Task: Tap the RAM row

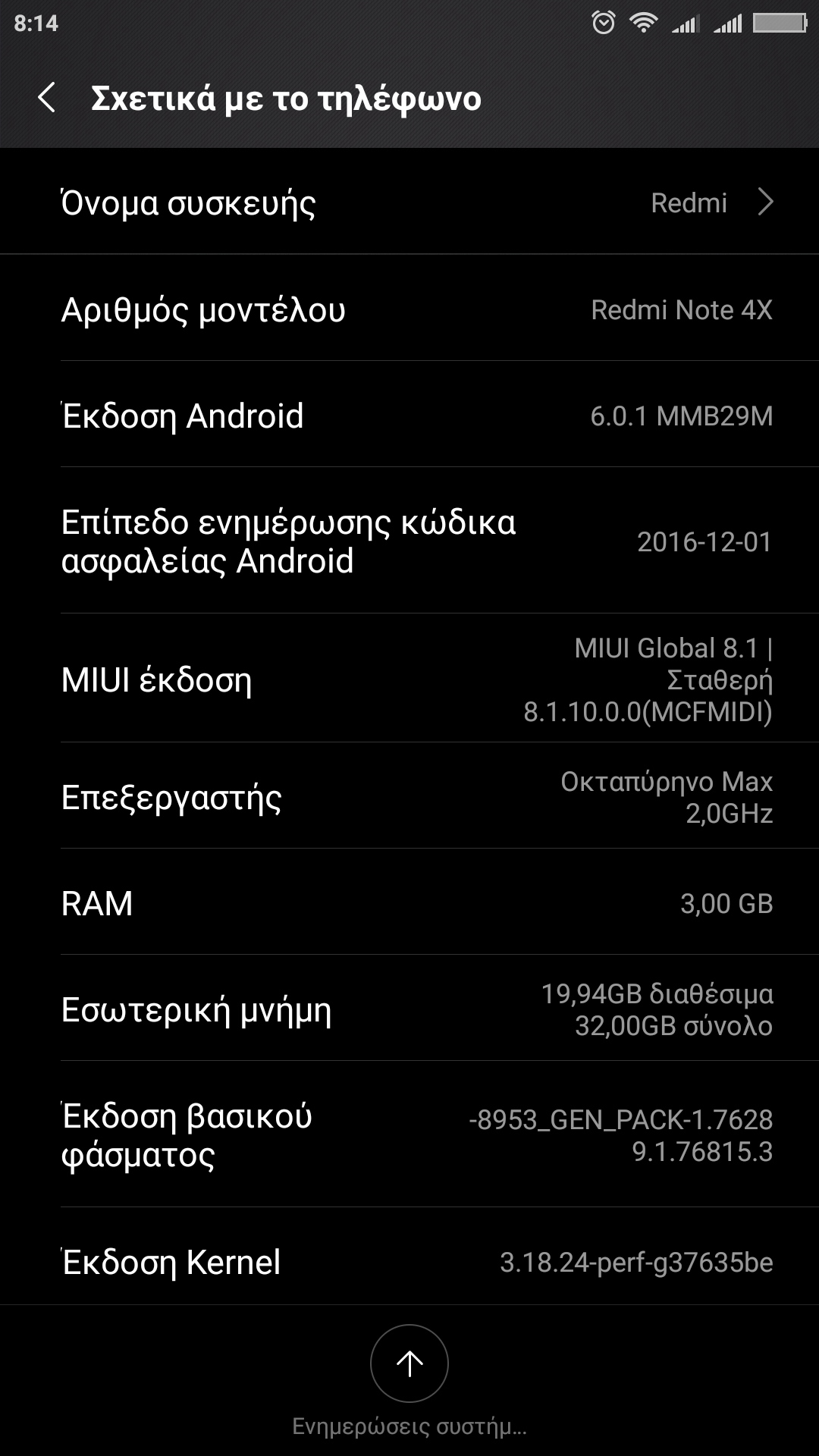Action: [409, 903]
